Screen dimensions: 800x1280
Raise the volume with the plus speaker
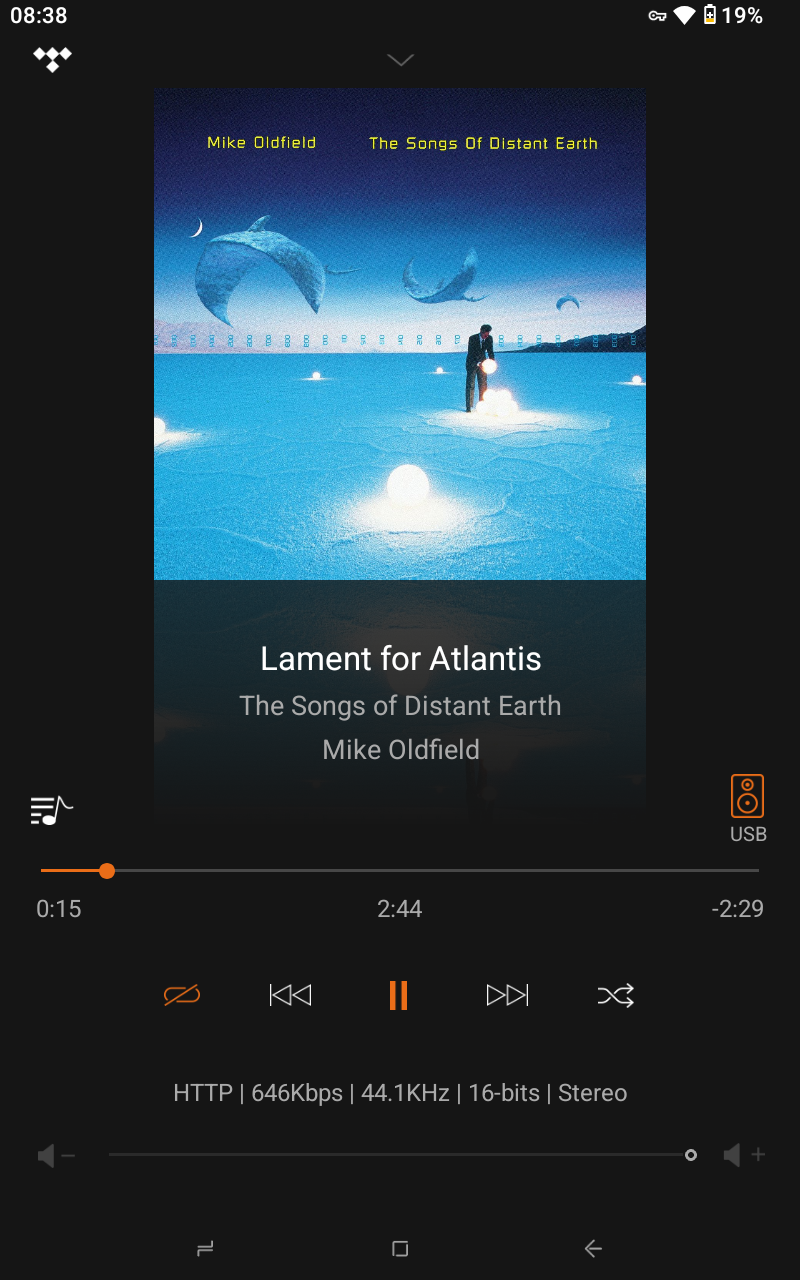(744, 1156)
